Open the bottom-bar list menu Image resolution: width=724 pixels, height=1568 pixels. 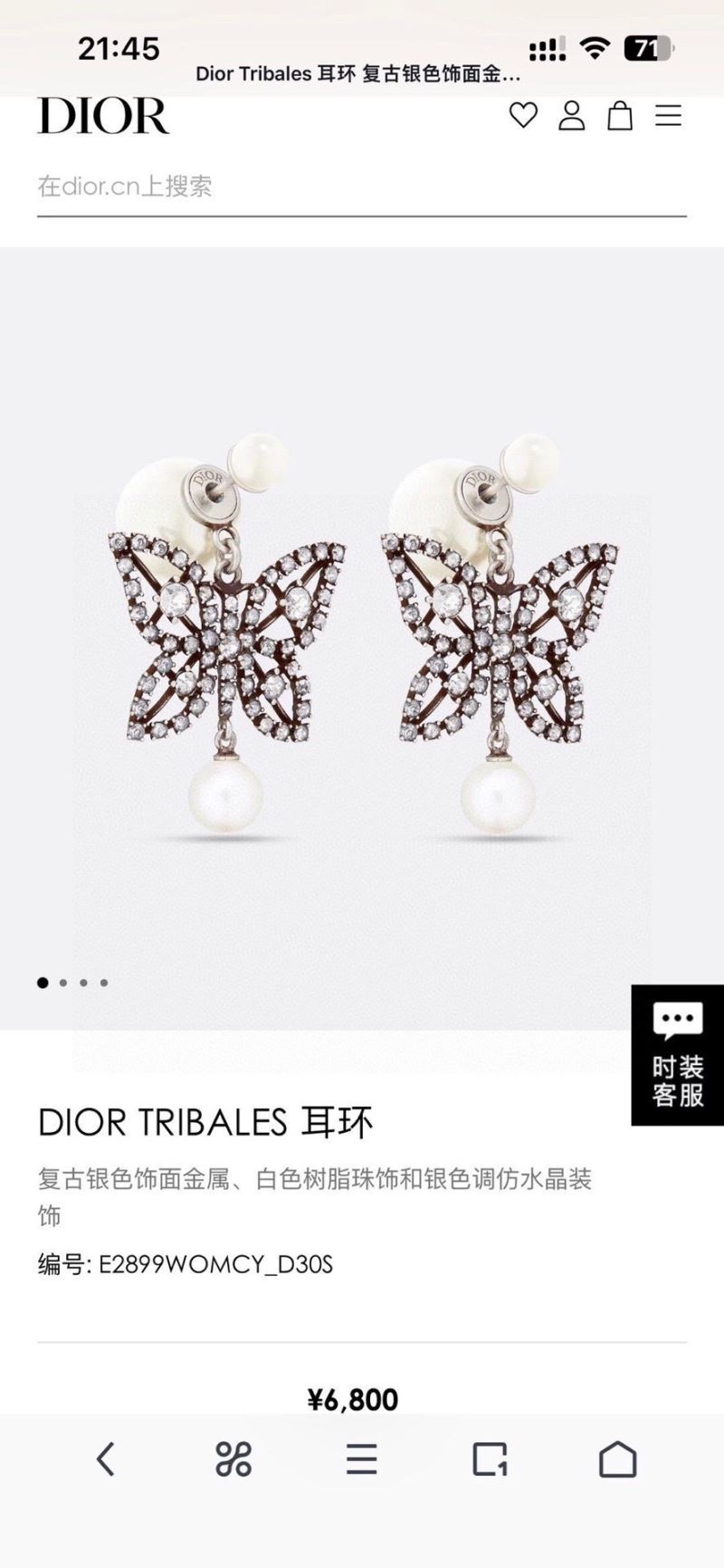(x=362, y=1458)
